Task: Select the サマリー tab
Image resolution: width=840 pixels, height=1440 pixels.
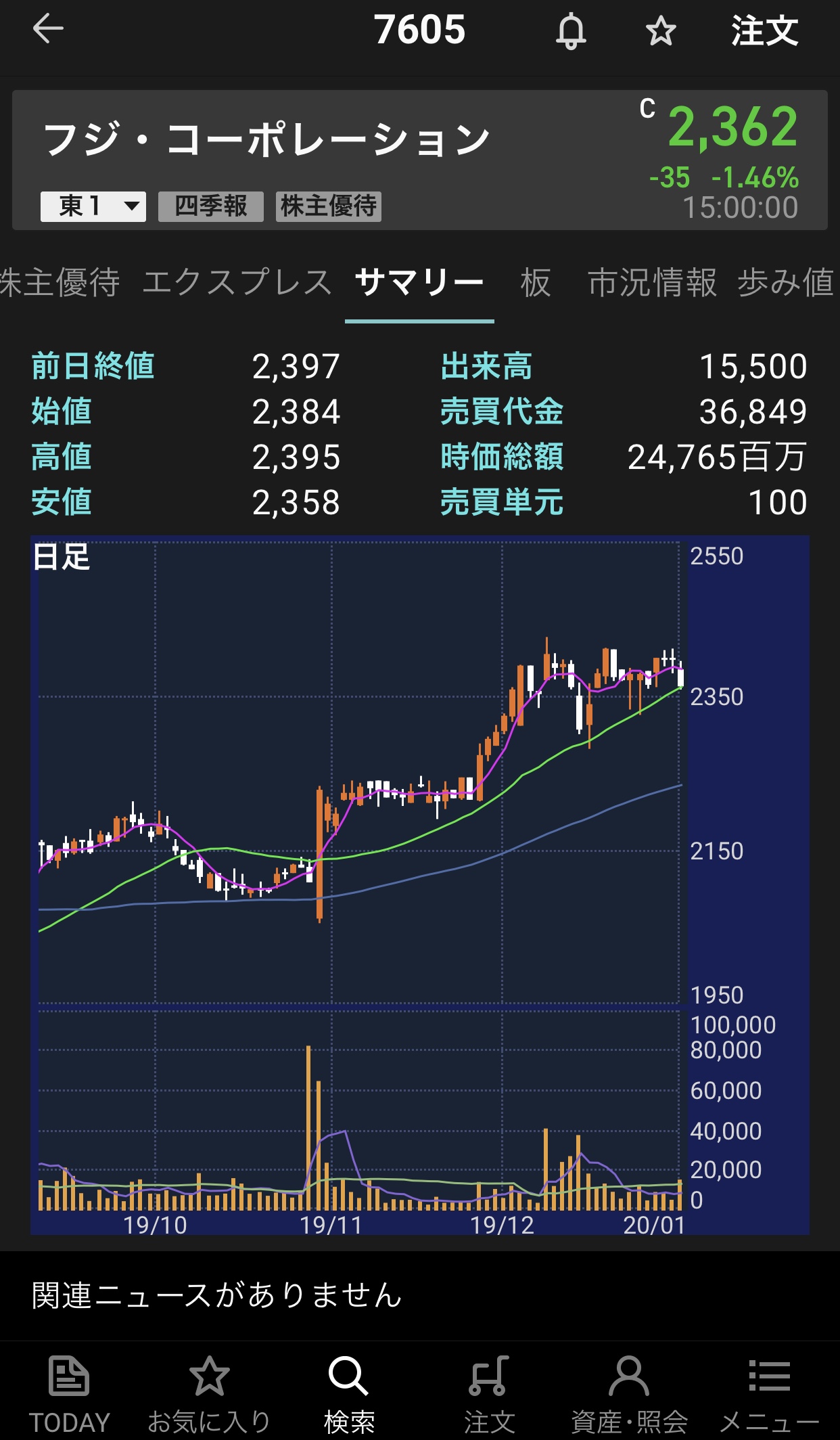Action: pyautogui.click(x=419, y=283)
